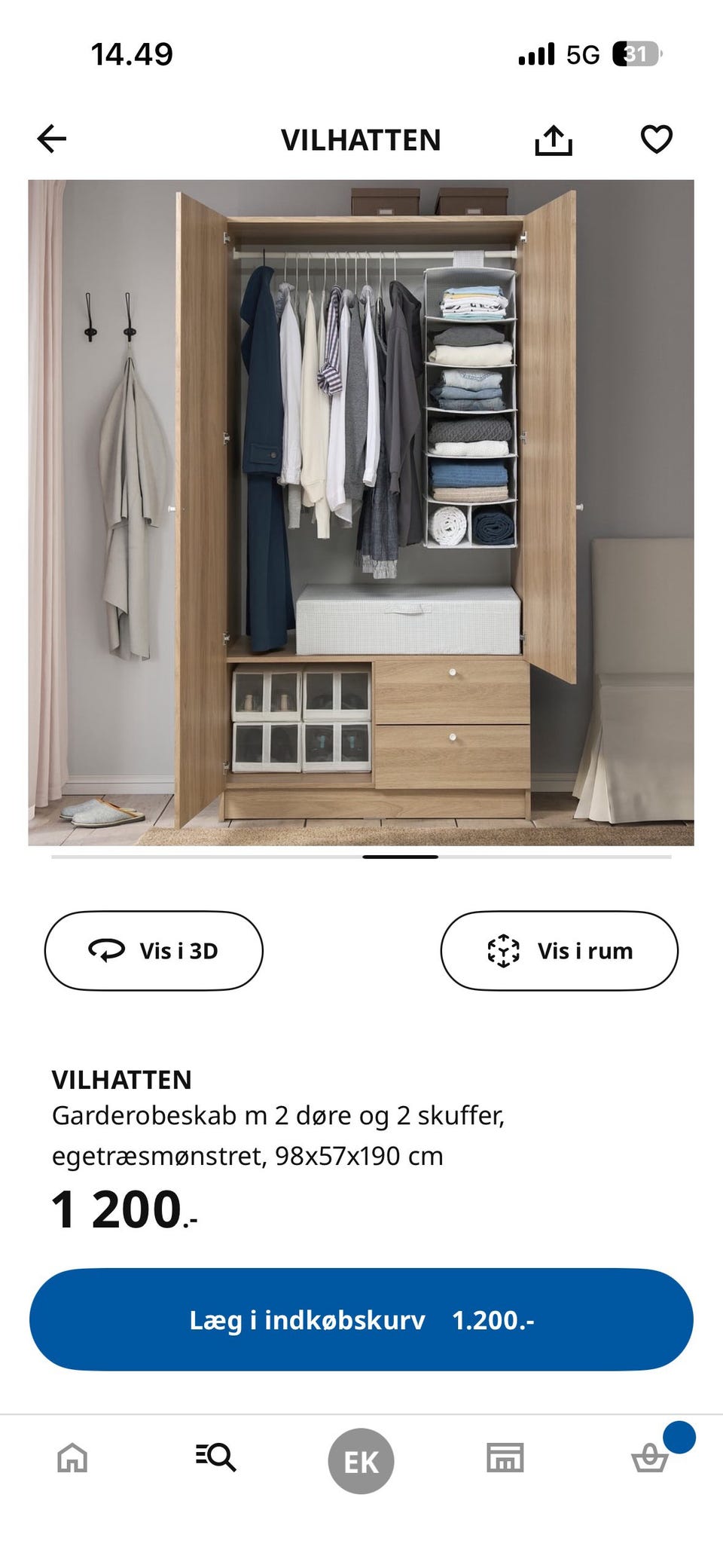Screen dimensions: 723x1568
Task: Tap 'Vis i 3D' to view in 3D
Action: [x=153, y=950]
